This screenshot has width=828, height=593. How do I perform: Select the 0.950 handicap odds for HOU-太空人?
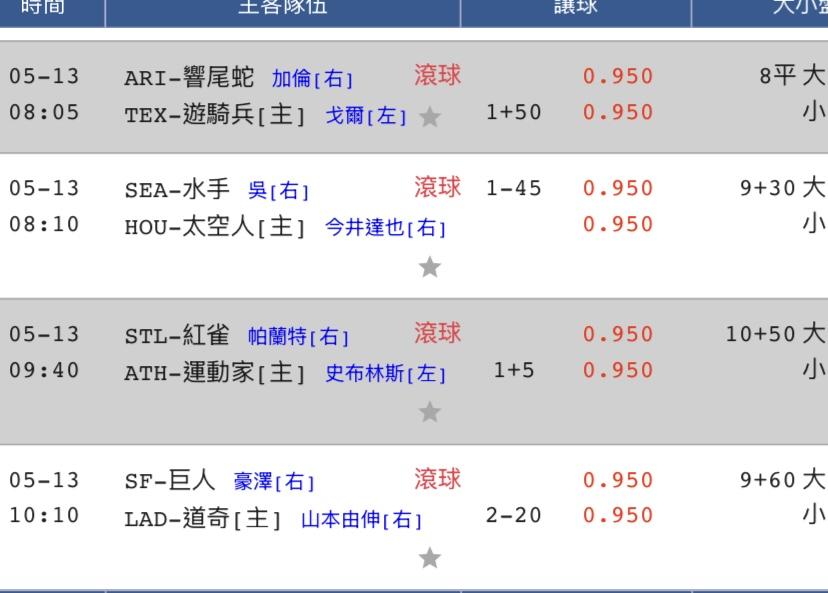618,224
